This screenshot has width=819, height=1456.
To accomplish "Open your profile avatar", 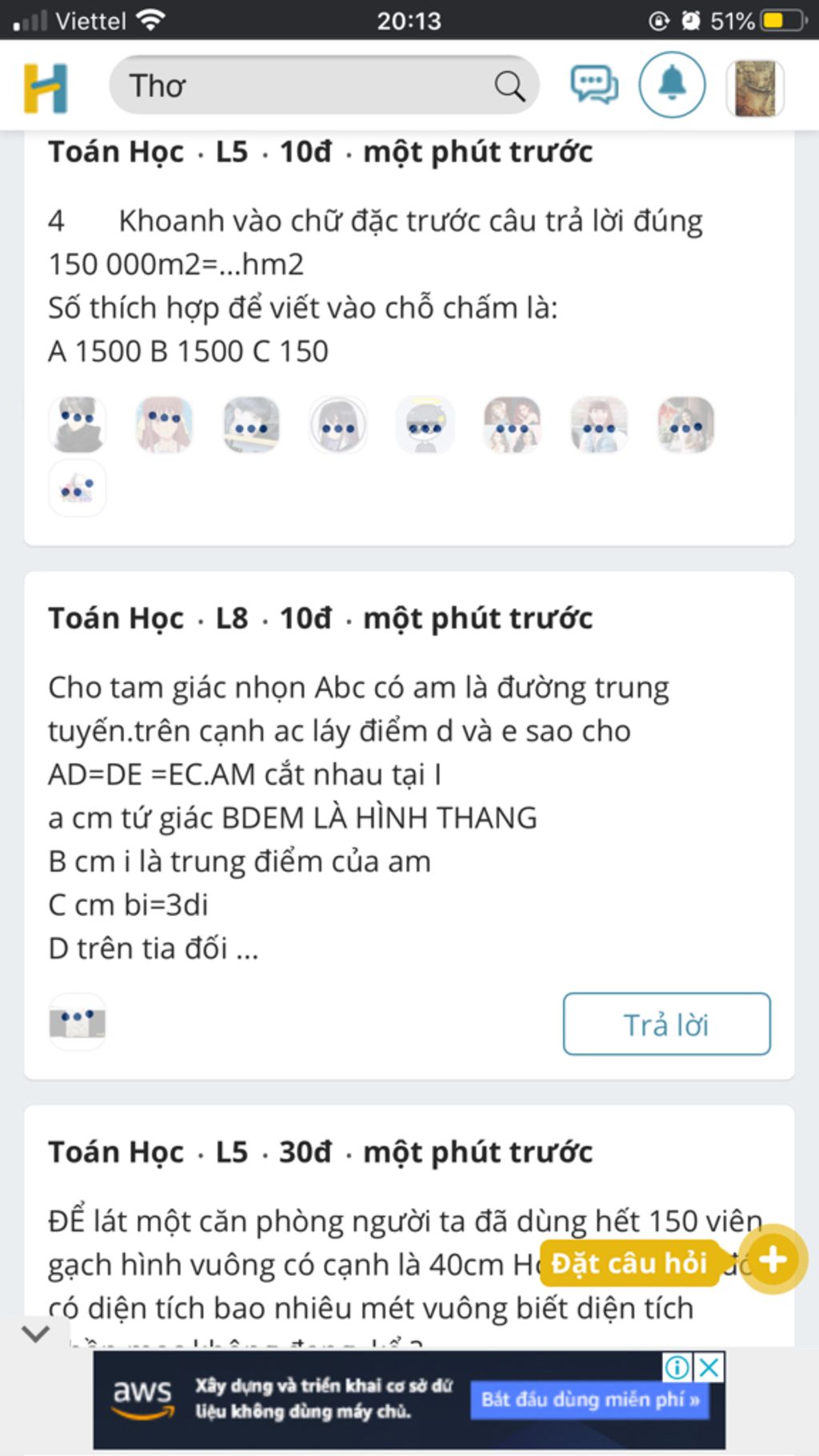I will (754, 88).
